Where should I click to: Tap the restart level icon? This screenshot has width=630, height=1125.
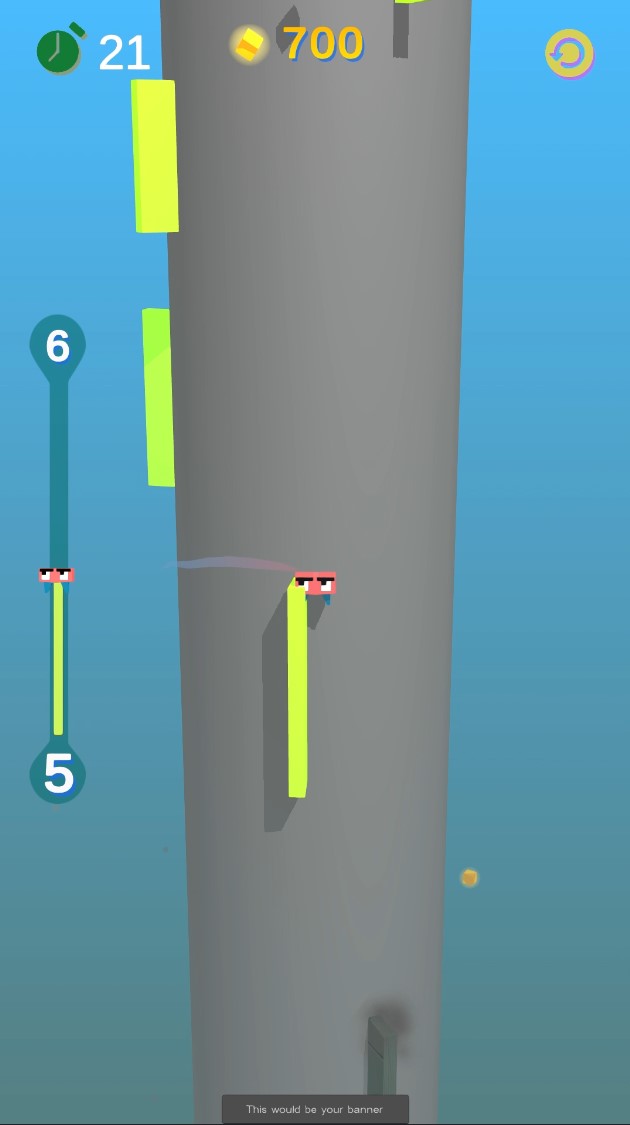[x=569, y=53]
